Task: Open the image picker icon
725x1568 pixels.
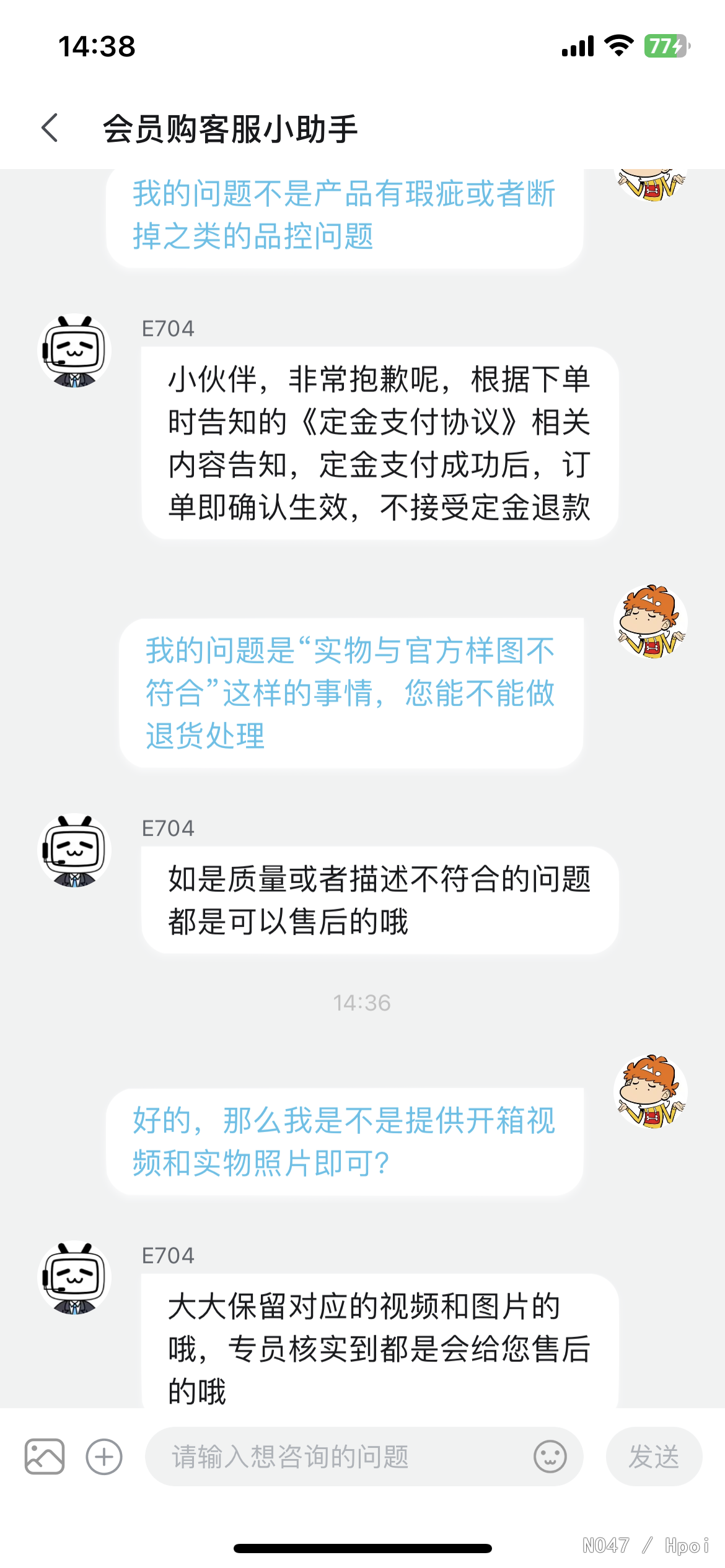Action: pos(45,1457)
